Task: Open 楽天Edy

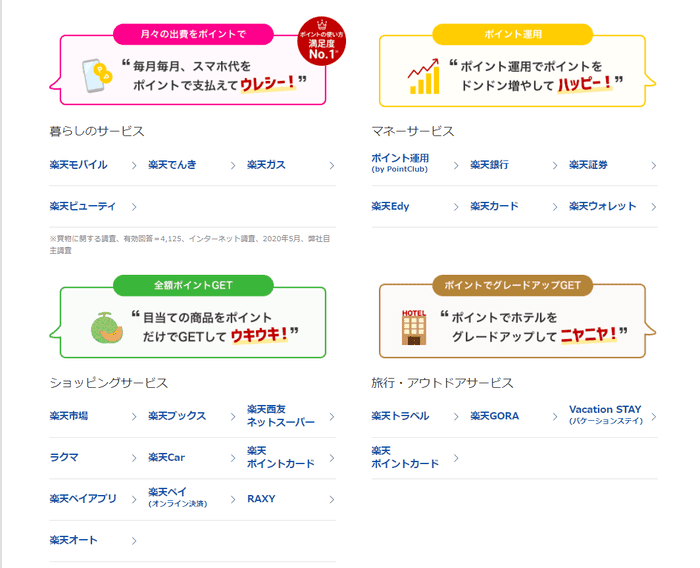Action: coord(391,206)
